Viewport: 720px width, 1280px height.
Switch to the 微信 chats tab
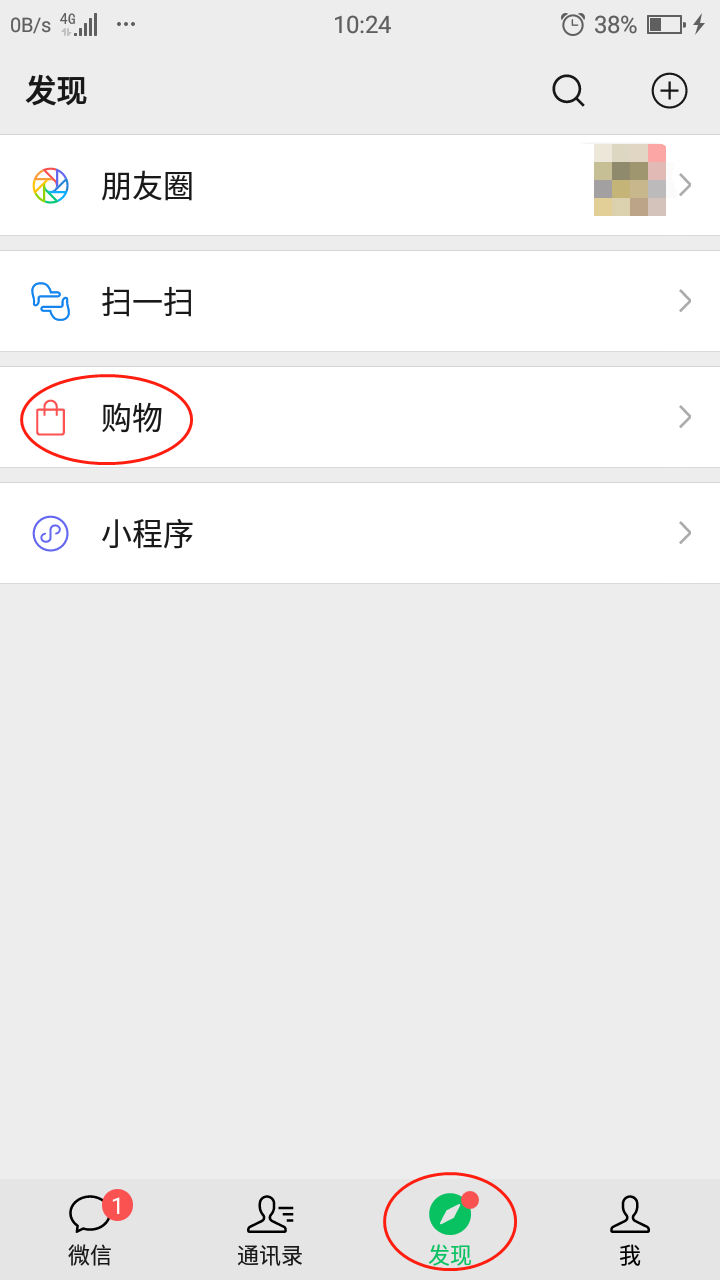[x=90, y=1228]
